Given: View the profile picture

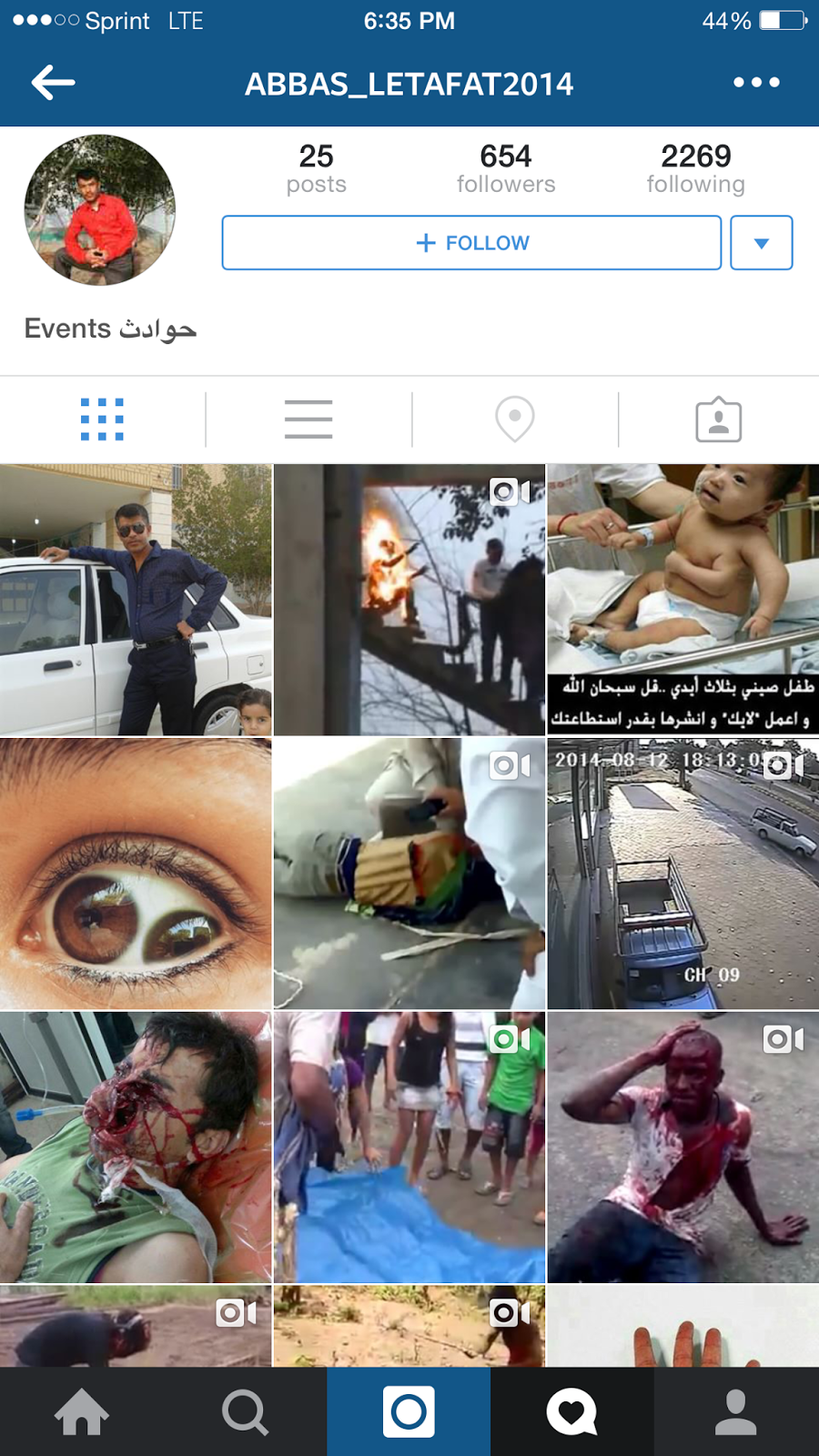Looking at the screenshot, I should pyautogui.click(x=100, y=210).
